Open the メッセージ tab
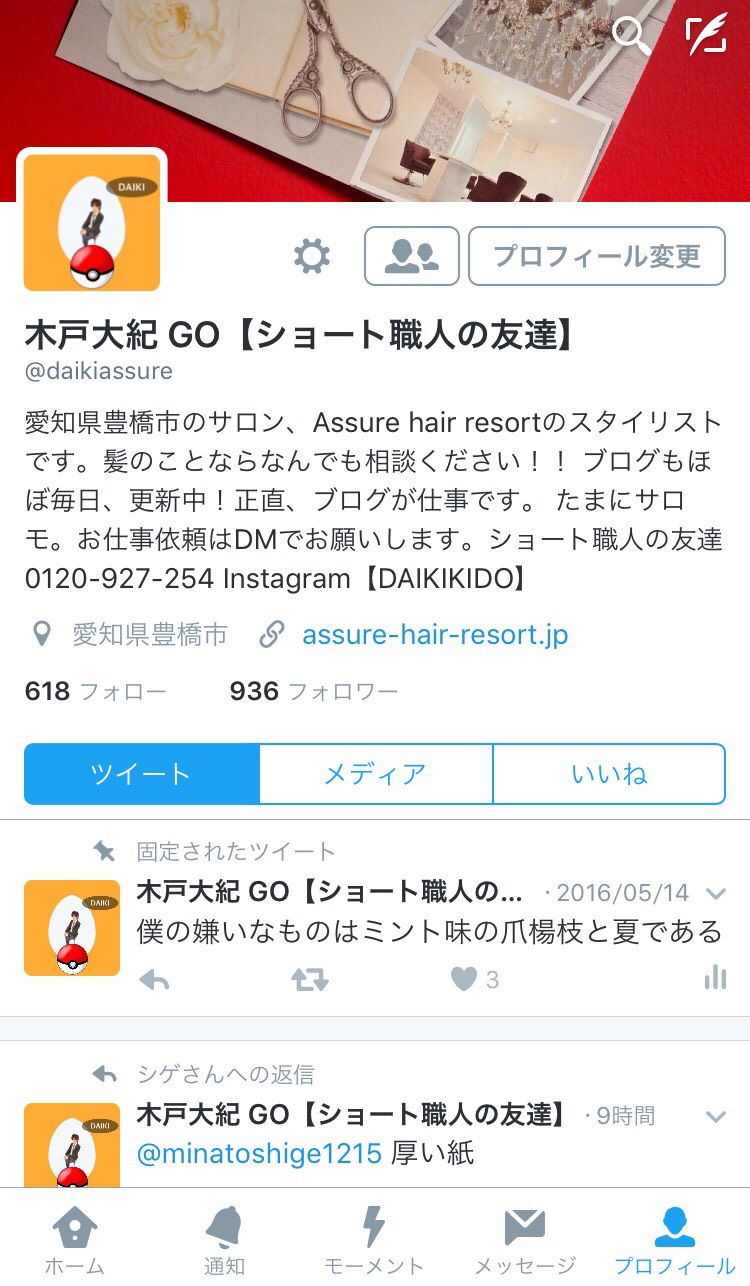This screenshot has width=750, height=1286. [524, 1240]
